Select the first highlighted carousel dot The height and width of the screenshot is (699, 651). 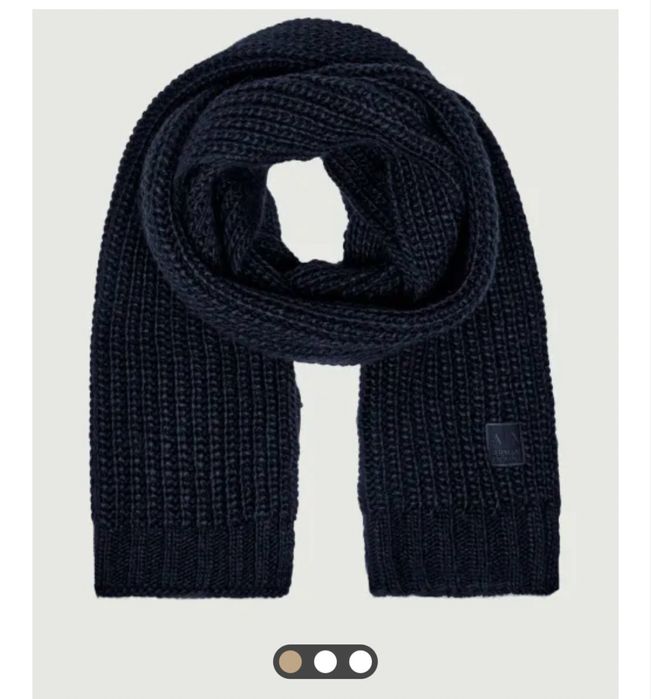point(291,661)
